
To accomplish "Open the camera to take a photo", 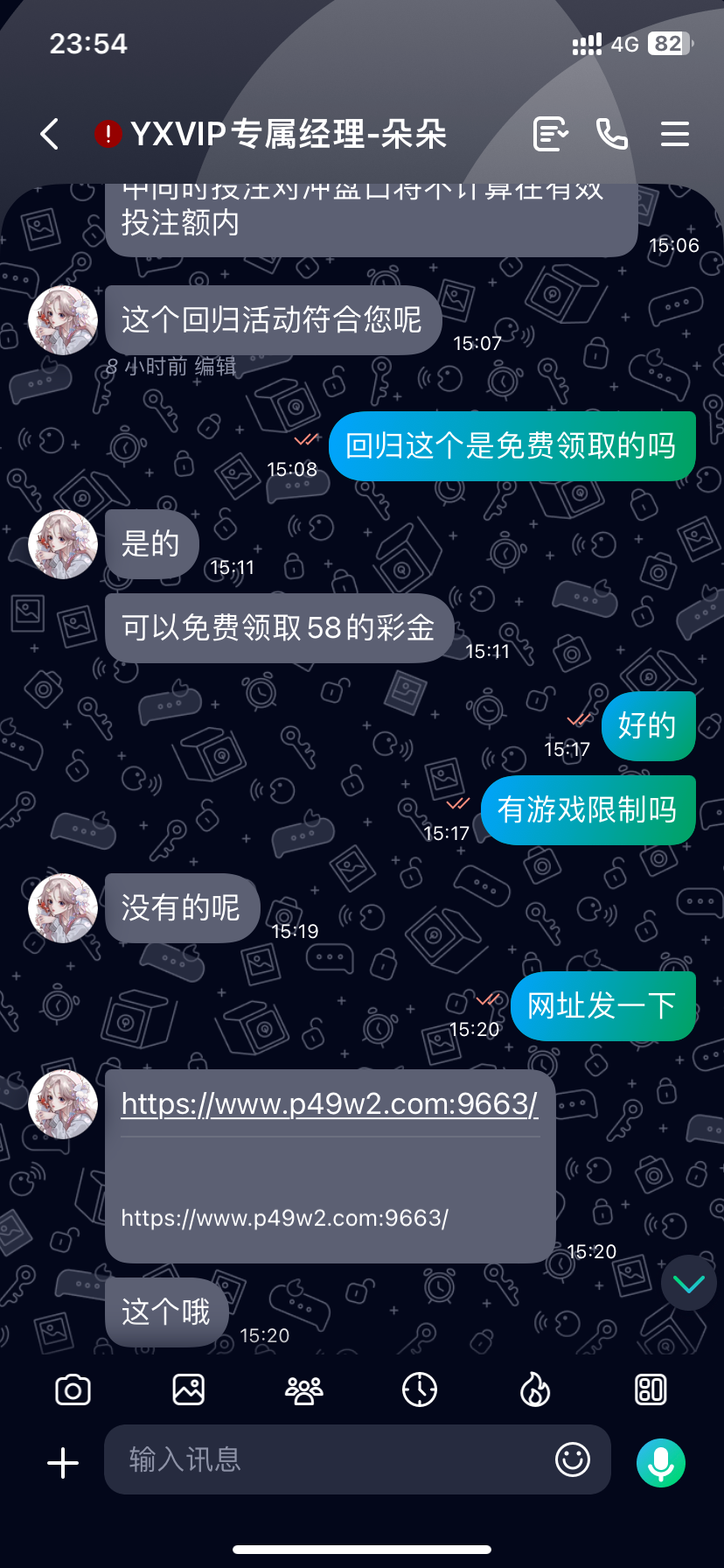I will 73,1389.
